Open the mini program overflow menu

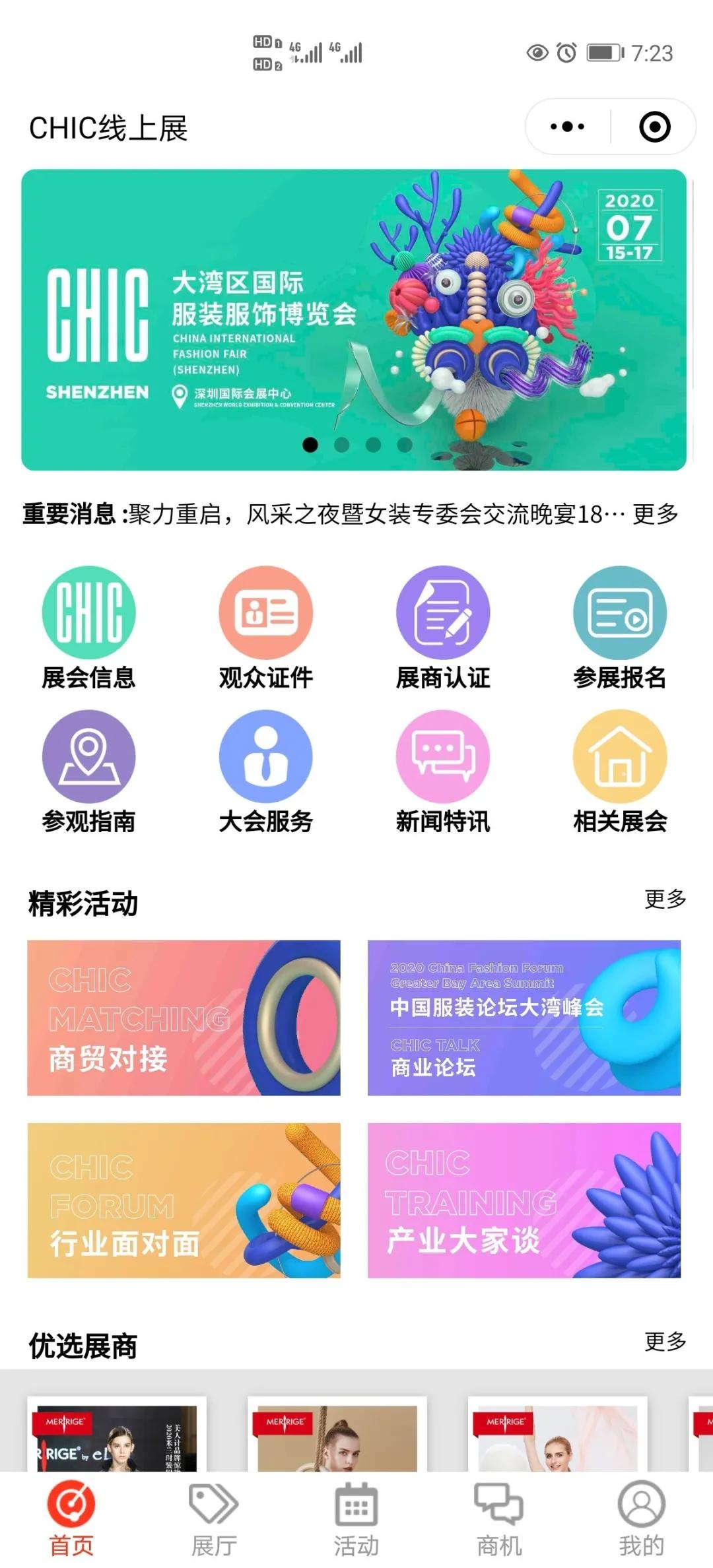[568, 127]
